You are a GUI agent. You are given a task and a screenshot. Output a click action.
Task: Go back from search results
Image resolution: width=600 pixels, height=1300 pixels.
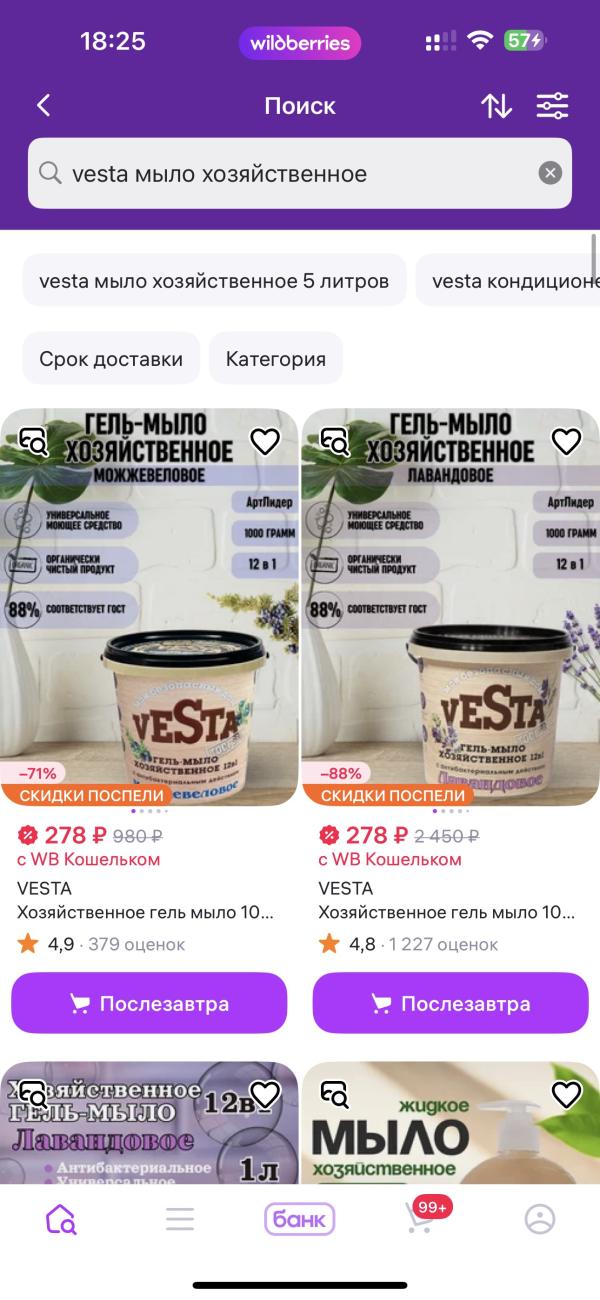43,106
